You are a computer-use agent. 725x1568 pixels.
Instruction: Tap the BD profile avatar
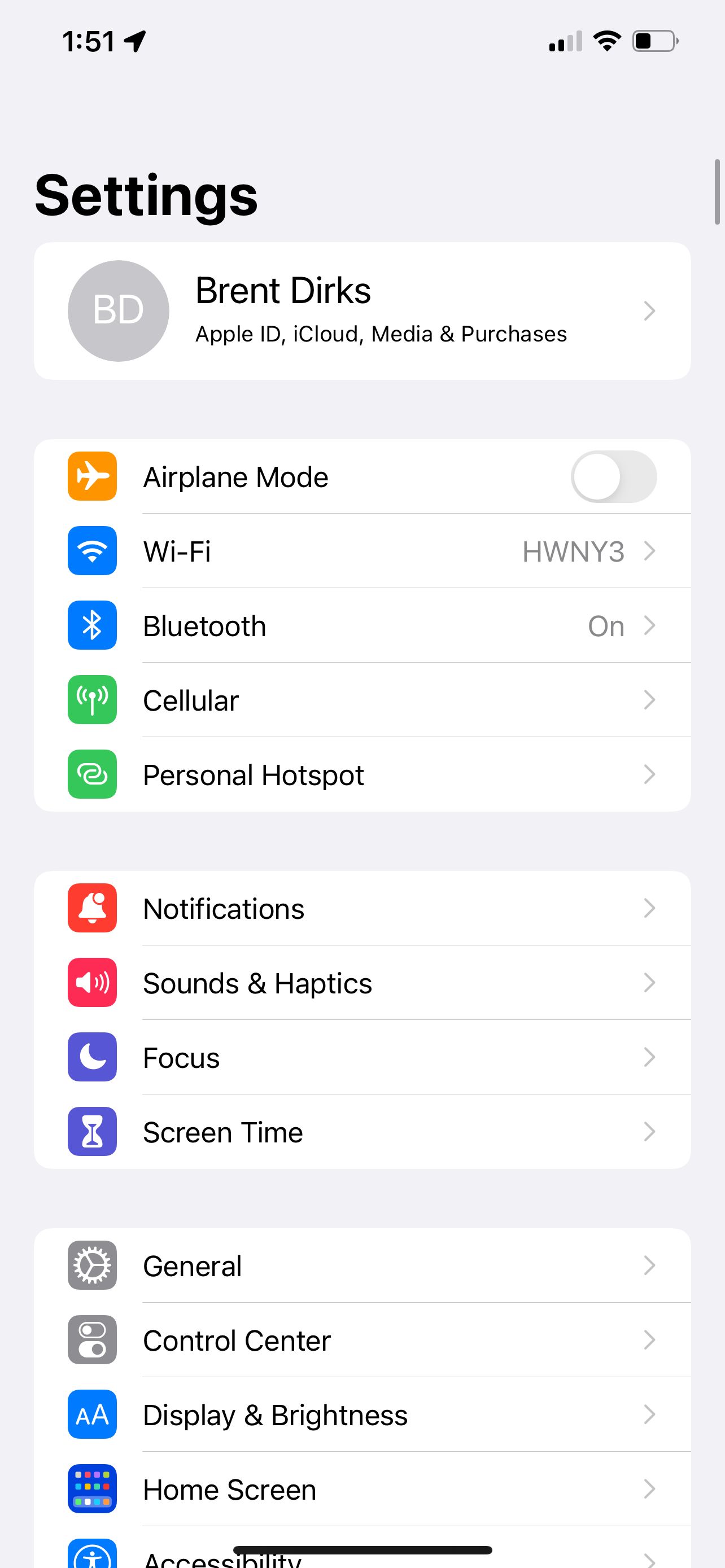118,310
